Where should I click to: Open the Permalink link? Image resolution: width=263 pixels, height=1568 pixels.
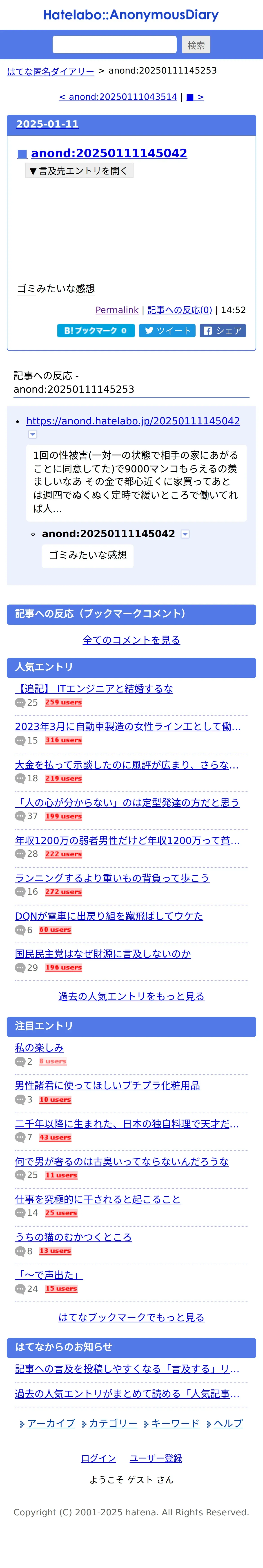pos(117,310)
